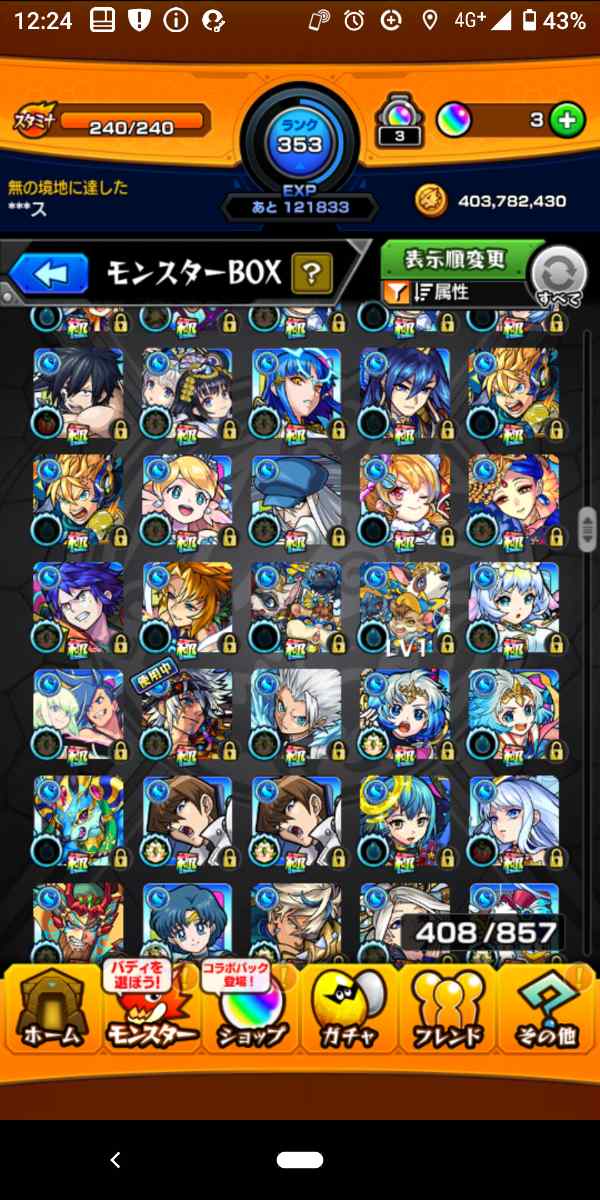Viewport: 600px width, 1200px height.
Task: Tap 表示順変更 to change the sort order
Action: 456,260
